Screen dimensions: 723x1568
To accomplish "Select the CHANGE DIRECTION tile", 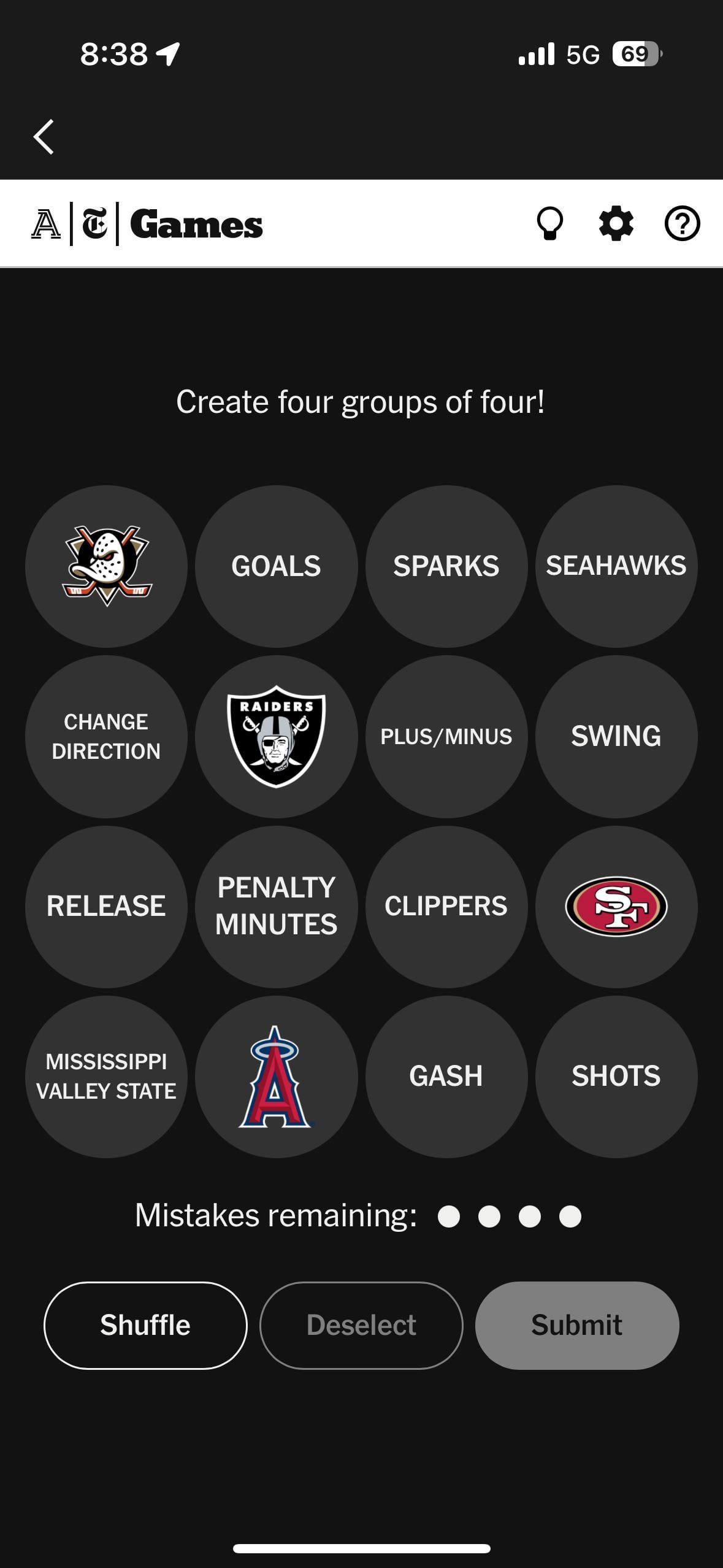I will click(x=106, y=736).
